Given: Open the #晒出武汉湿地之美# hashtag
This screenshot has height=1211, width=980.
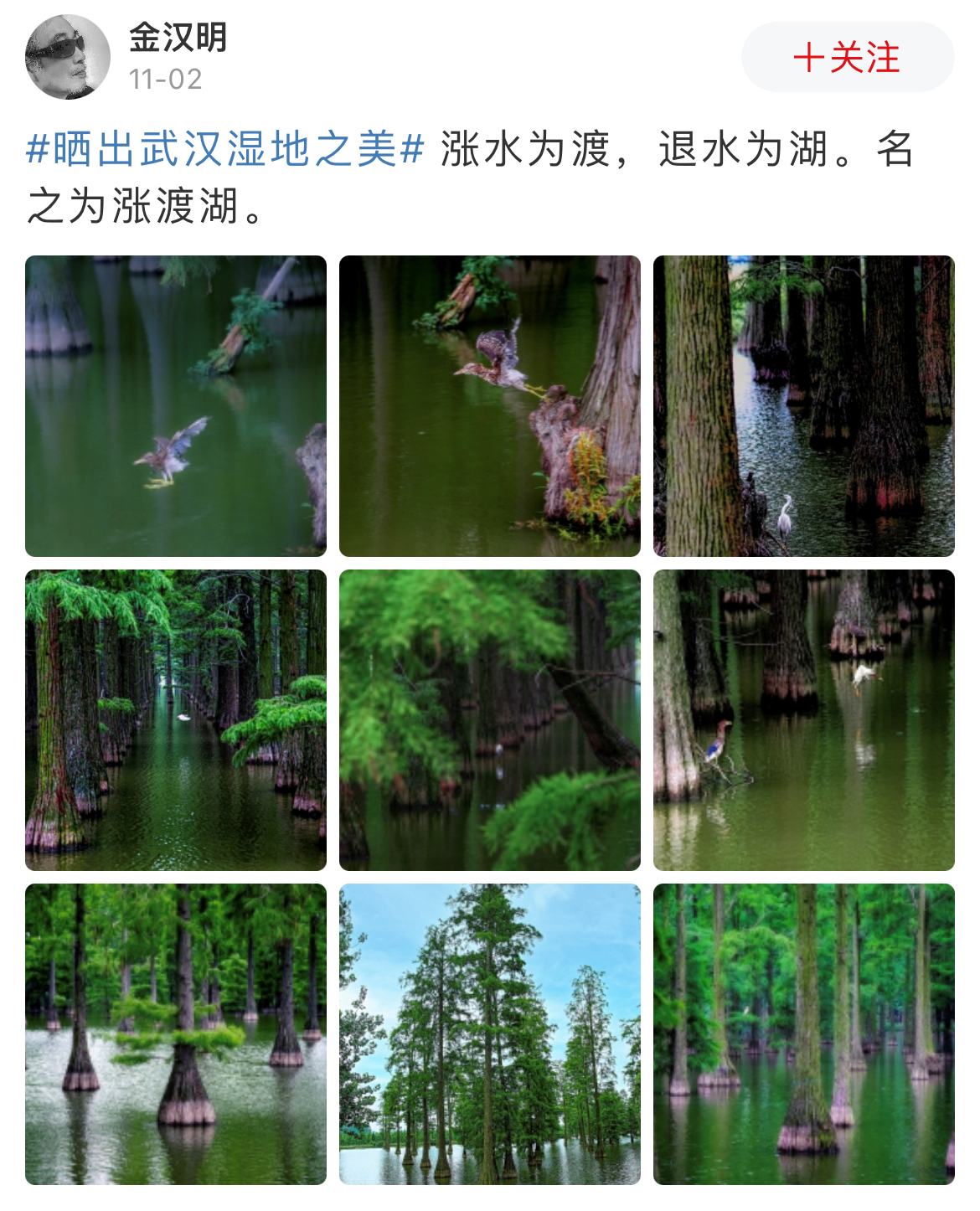Looking at the screenshot, I should click(225, 151).
